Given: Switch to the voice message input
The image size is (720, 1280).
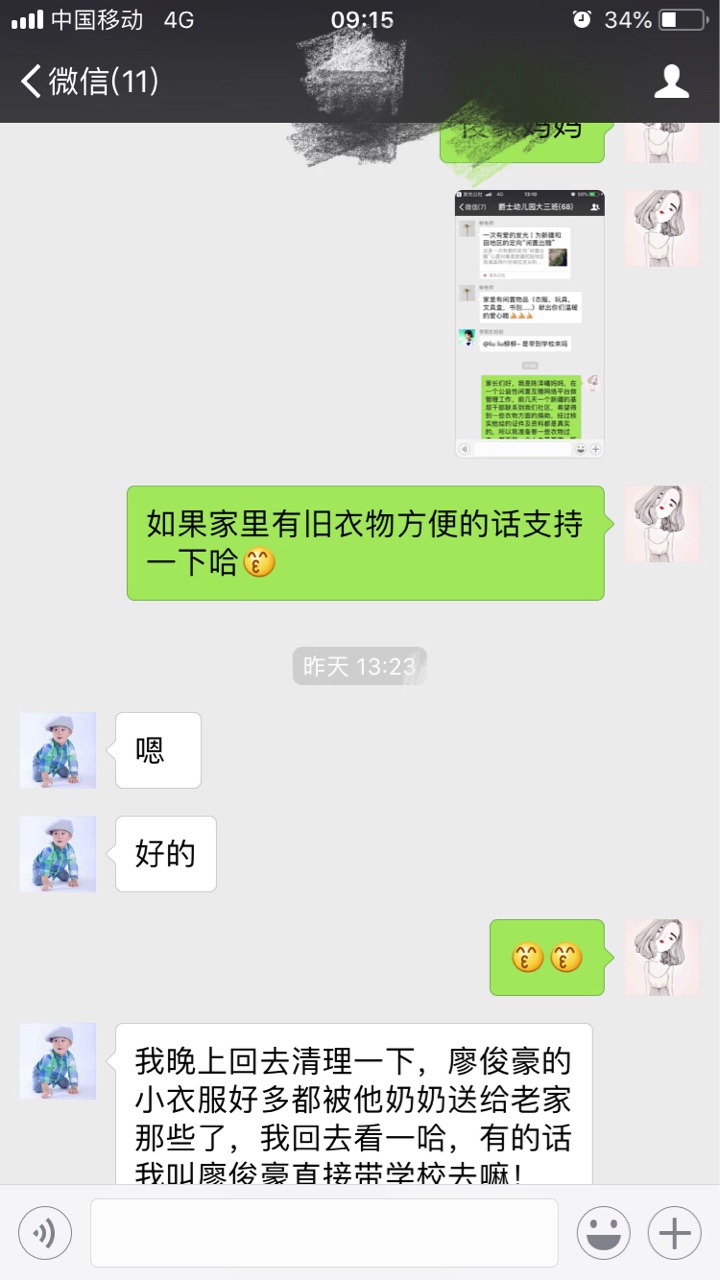Looking at the screenshot, I should (45, 1233).
